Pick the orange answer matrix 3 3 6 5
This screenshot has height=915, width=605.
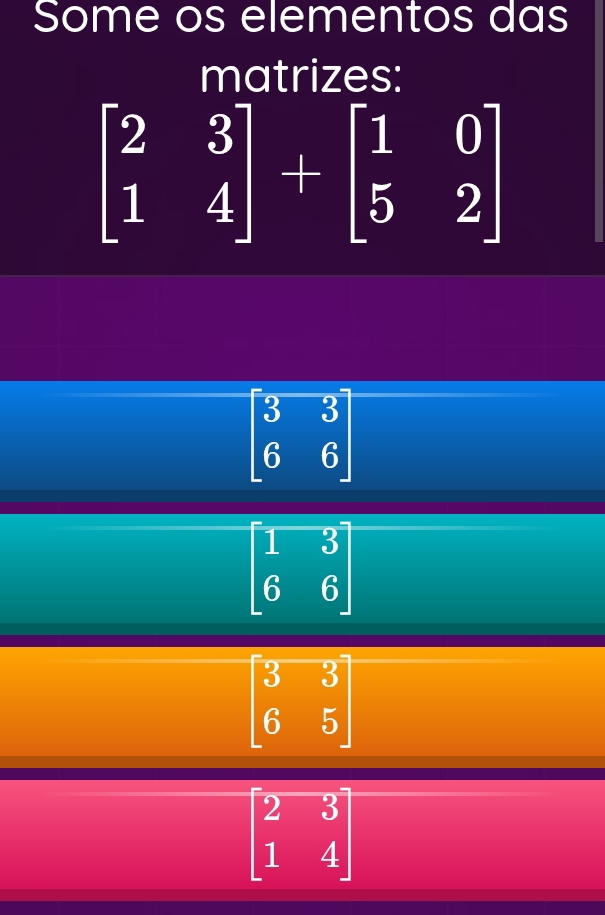302,702
